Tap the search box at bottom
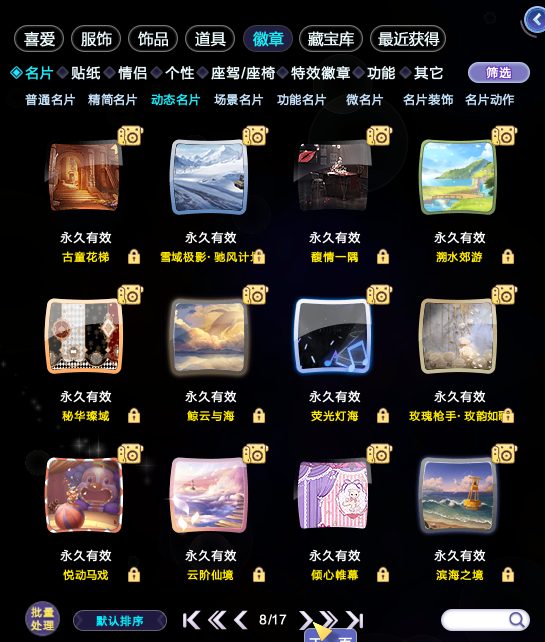Screen dimensions: 545x642 (x=485, y=620)
